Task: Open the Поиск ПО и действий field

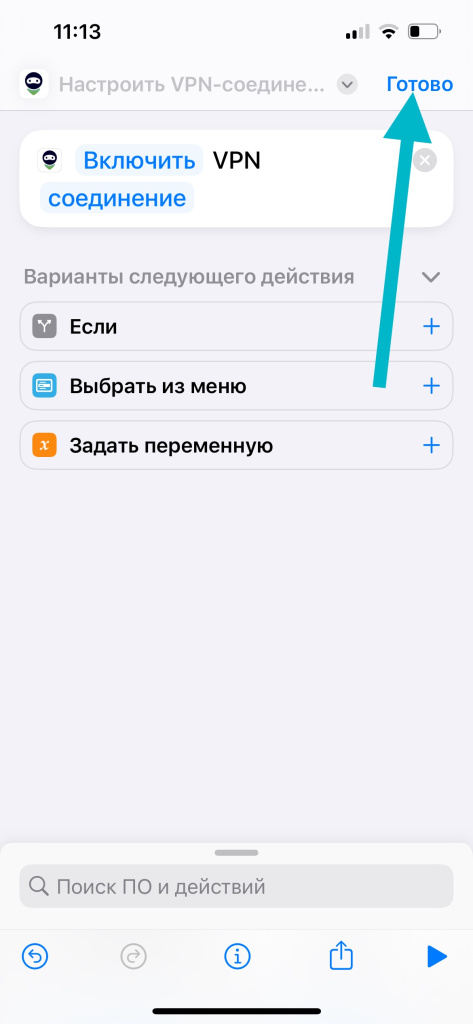Action: (236, 886)
